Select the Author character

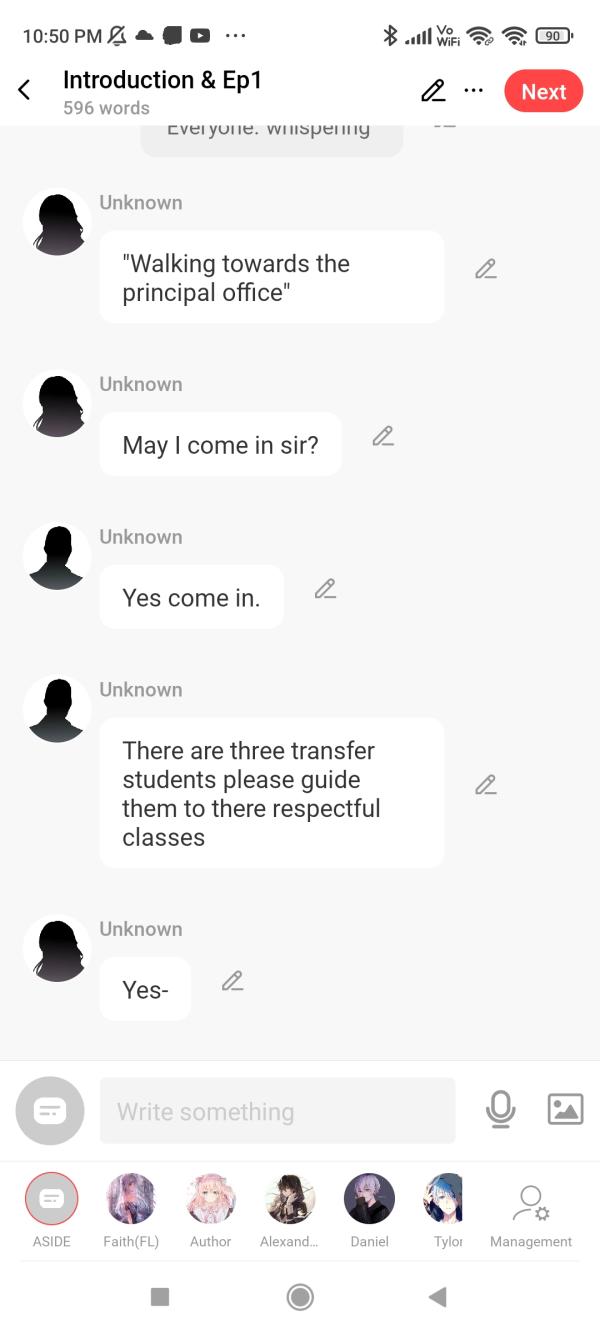210,1198
